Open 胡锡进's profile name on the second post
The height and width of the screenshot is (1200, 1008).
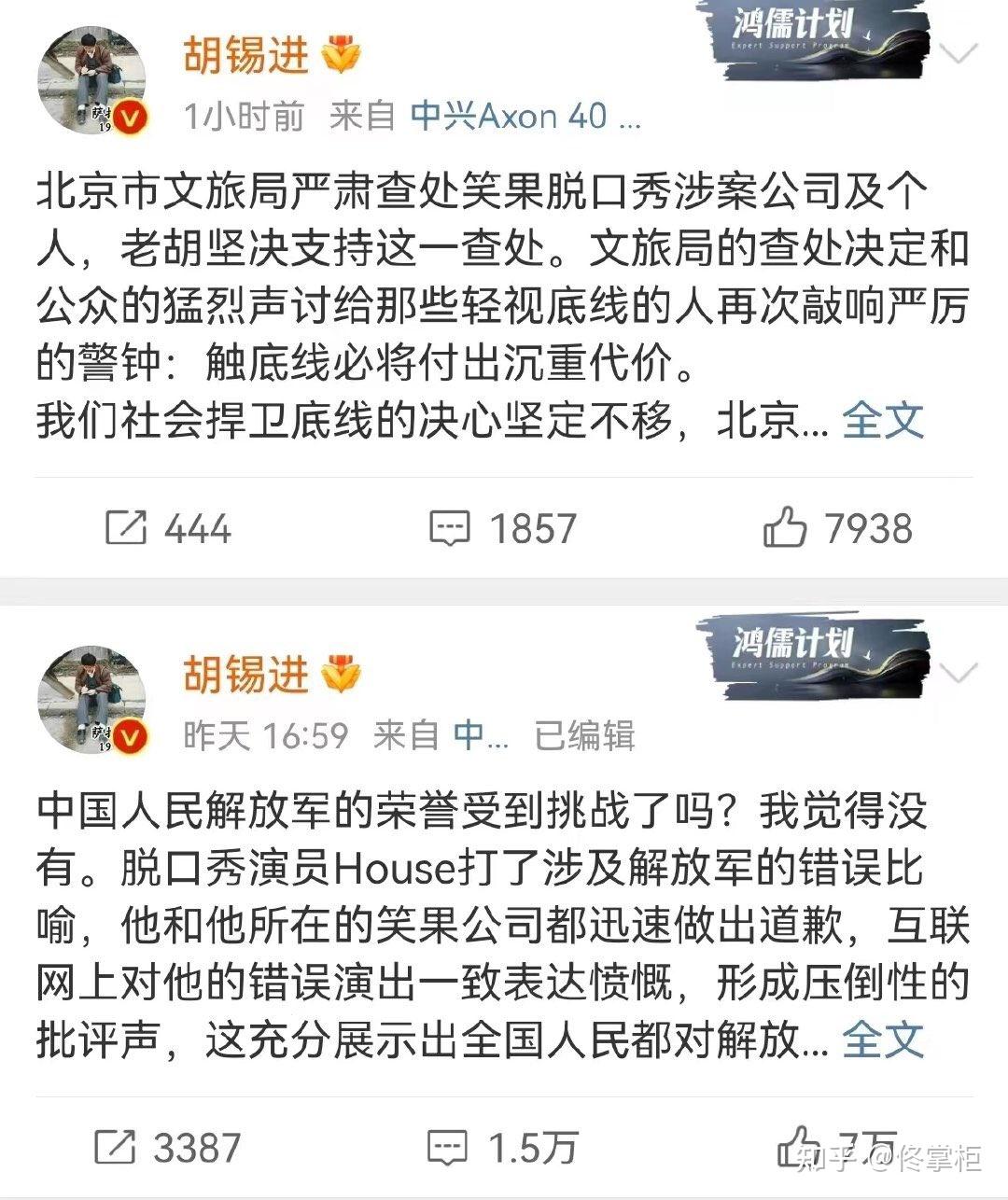[245, 672]
